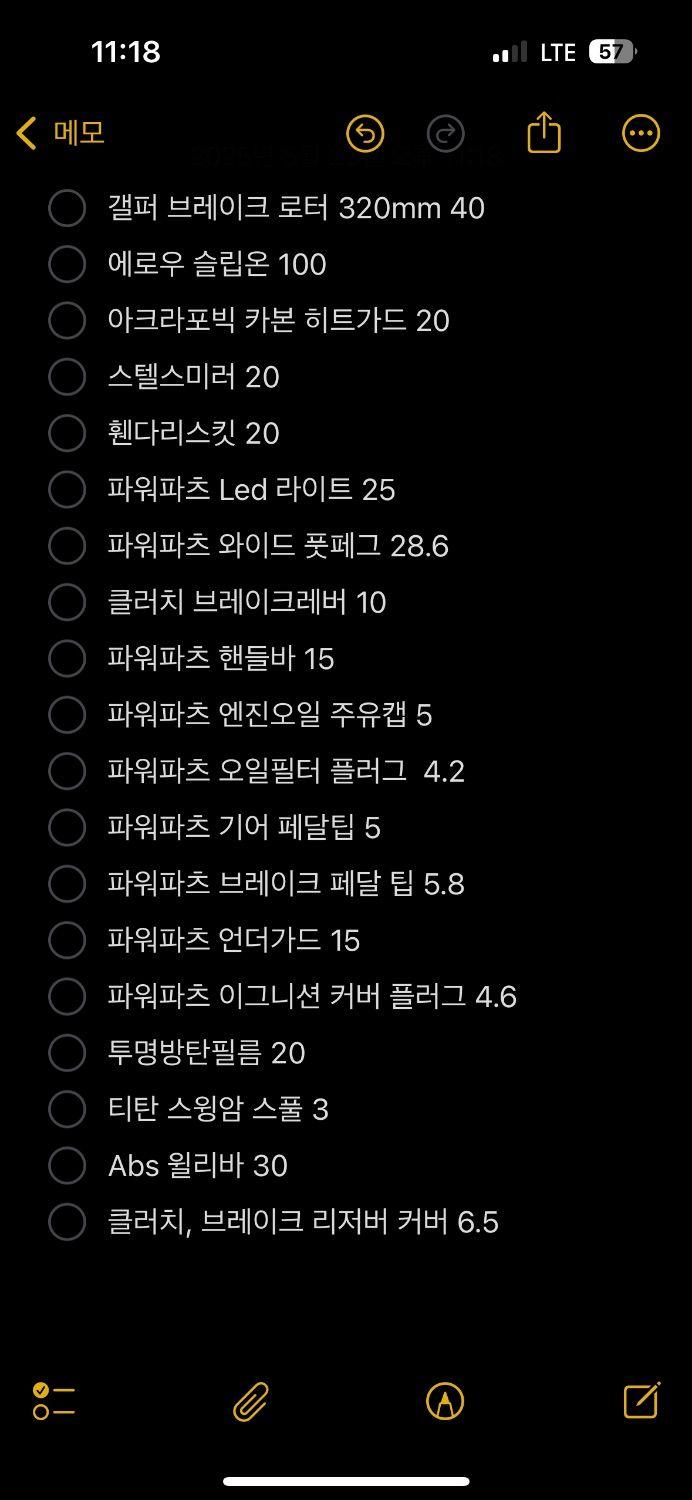Tap the redo arrow icon

click(x=446, y=133)
